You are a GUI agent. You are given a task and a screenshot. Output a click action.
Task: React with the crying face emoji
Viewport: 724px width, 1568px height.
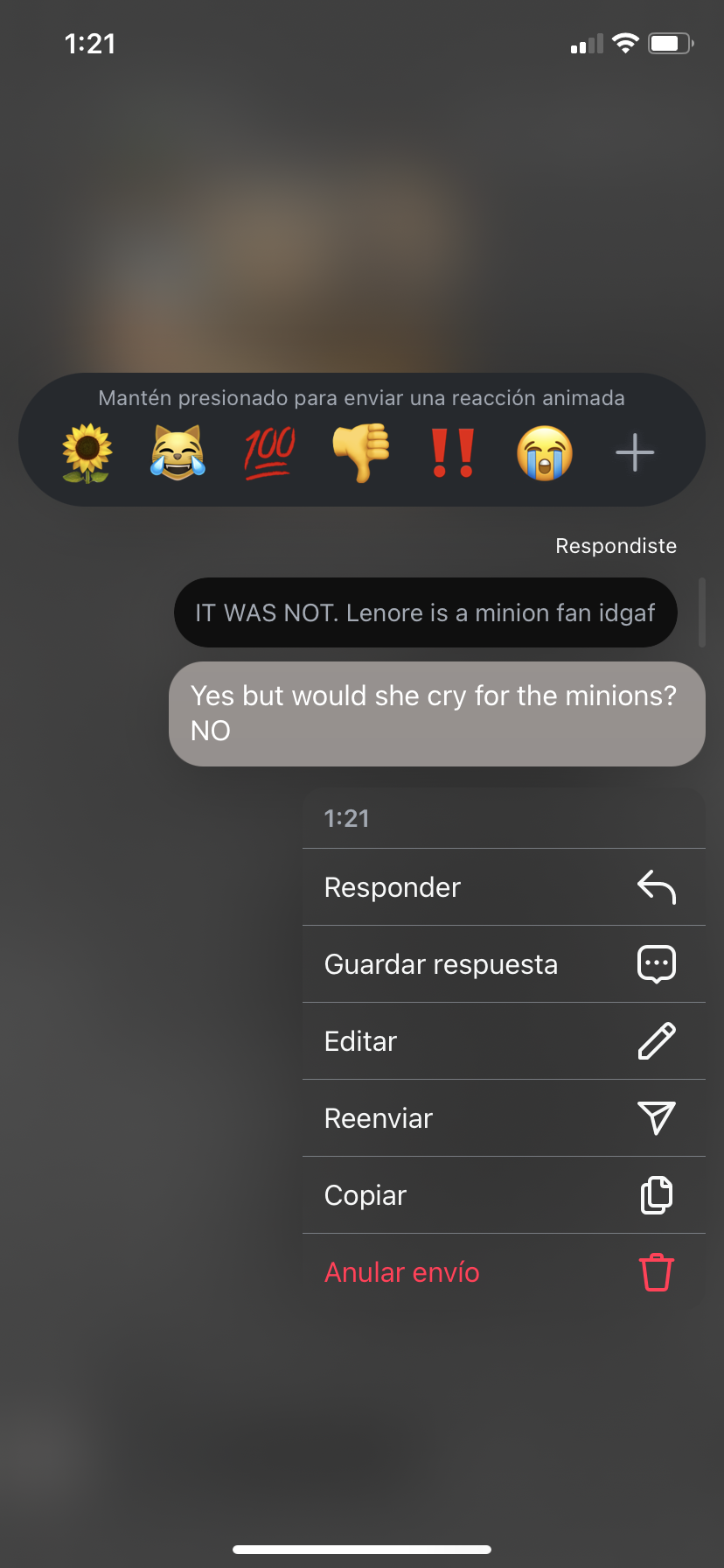[545, 453]
